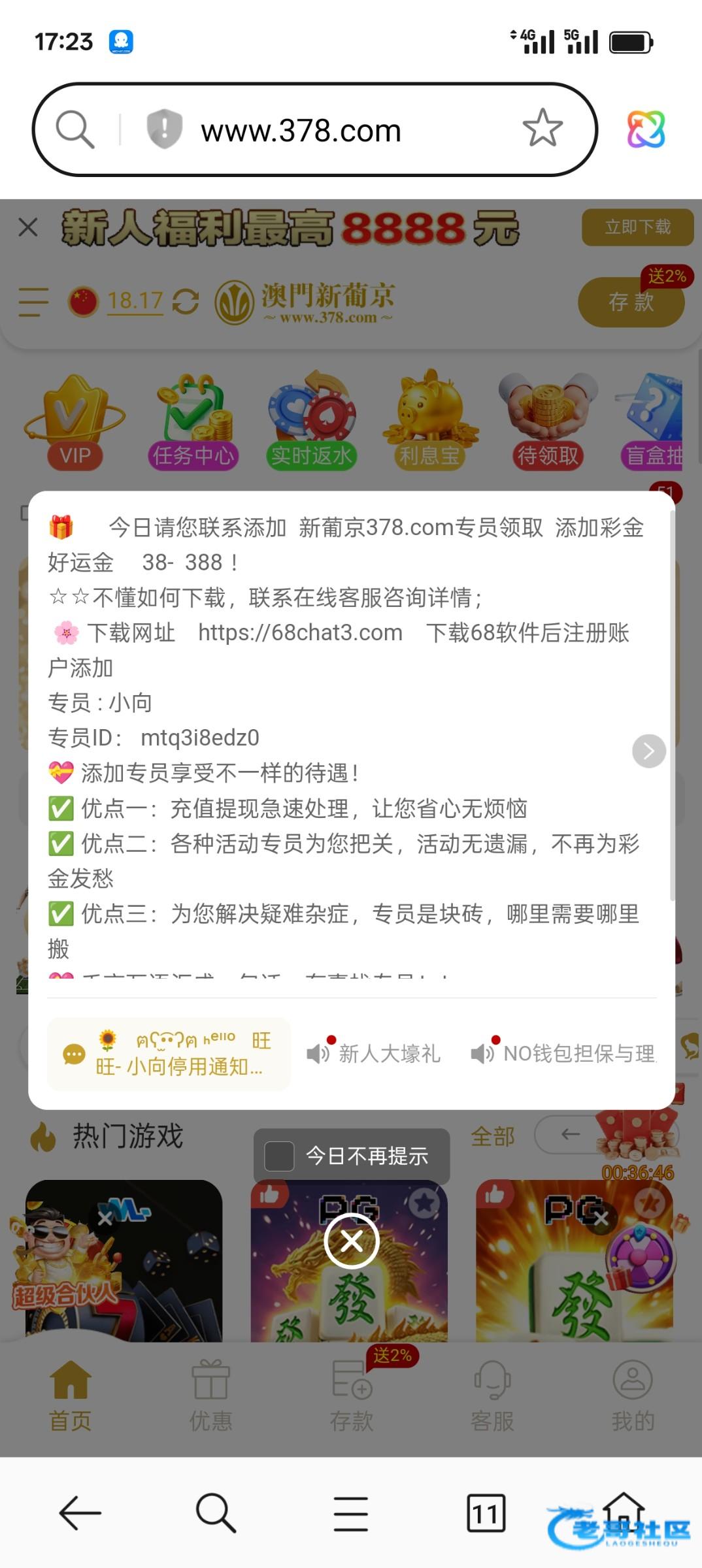Open the colorful browser assistant icon
Screen dimensions: 702x1568
point(646,129)
